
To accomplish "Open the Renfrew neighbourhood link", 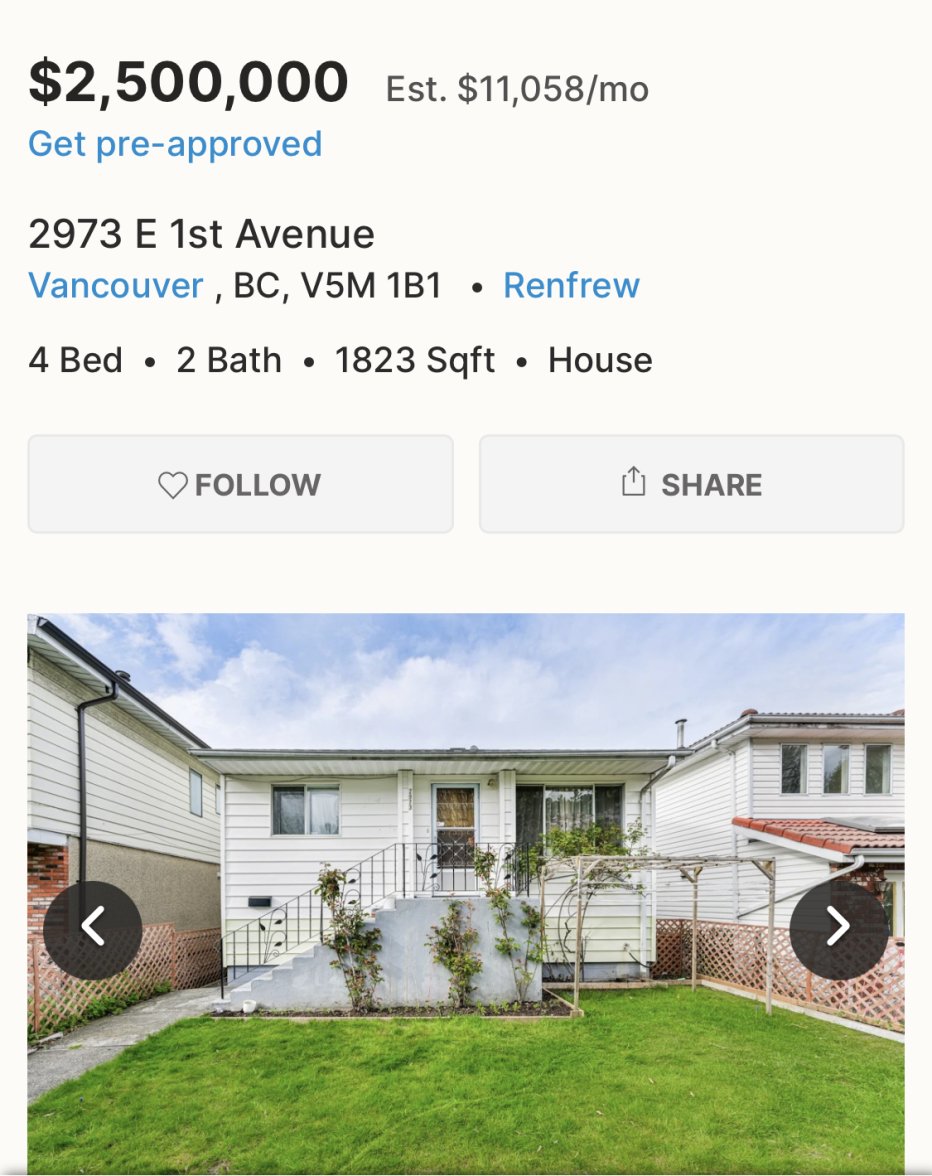I will click(571, 286).
